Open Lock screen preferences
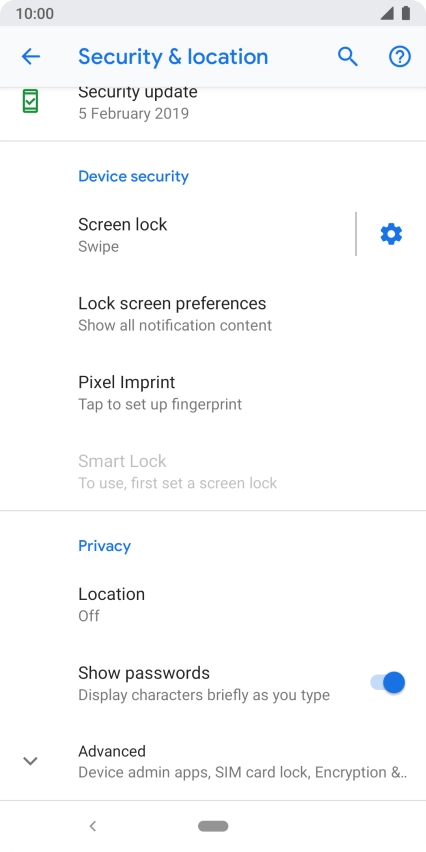This screenshot has width=426, height=852. (213, 314)
